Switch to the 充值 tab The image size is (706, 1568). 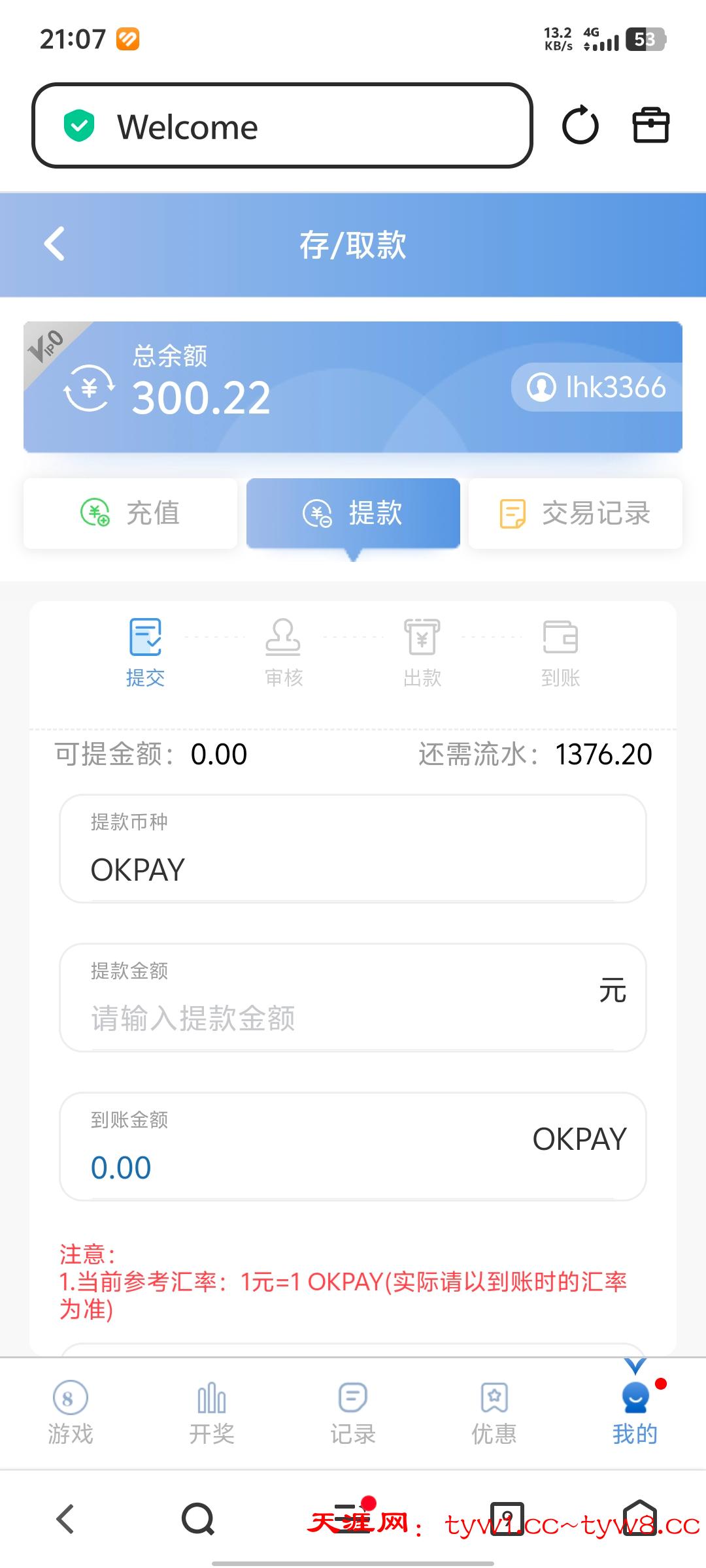(x=131, y=514)
